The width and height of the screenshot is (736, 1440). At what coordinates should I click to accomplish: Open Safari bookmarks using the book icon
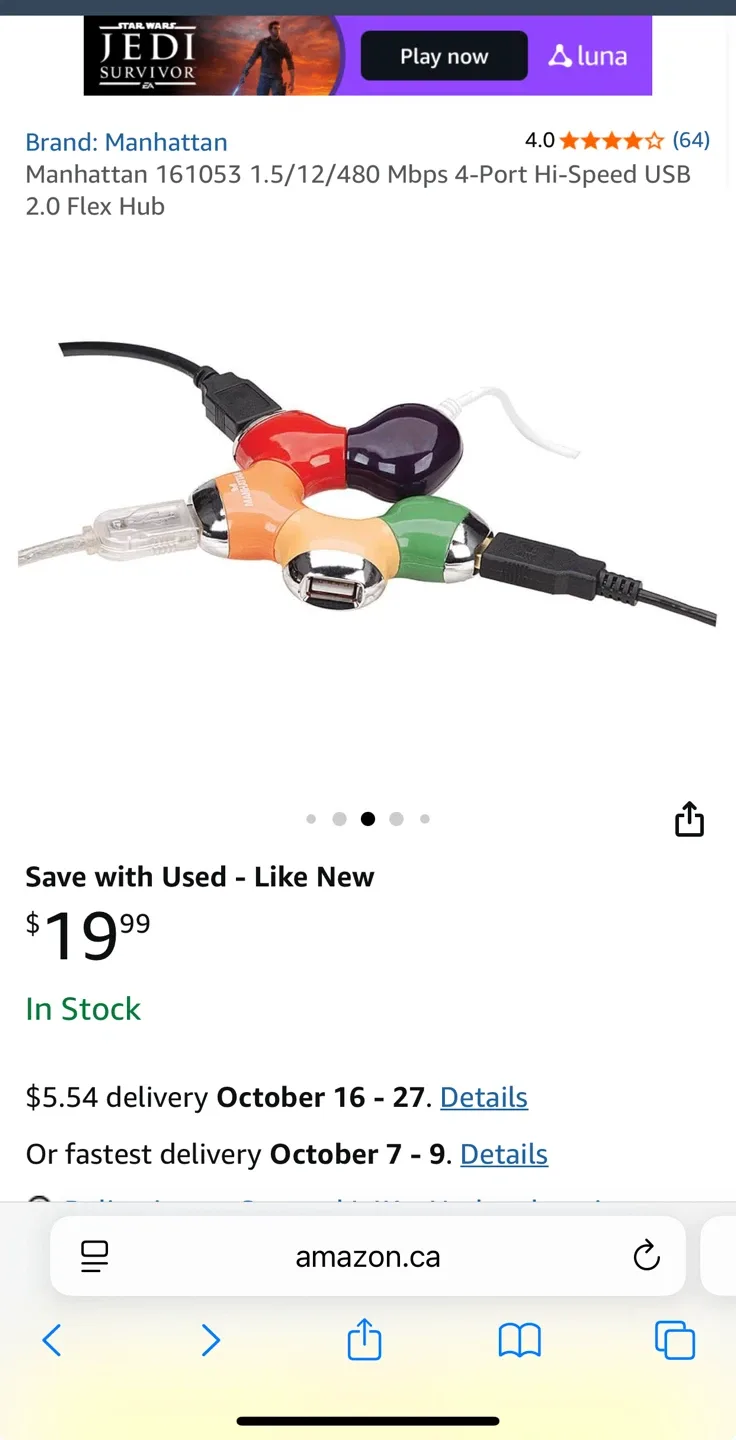tap(519, 1340)
